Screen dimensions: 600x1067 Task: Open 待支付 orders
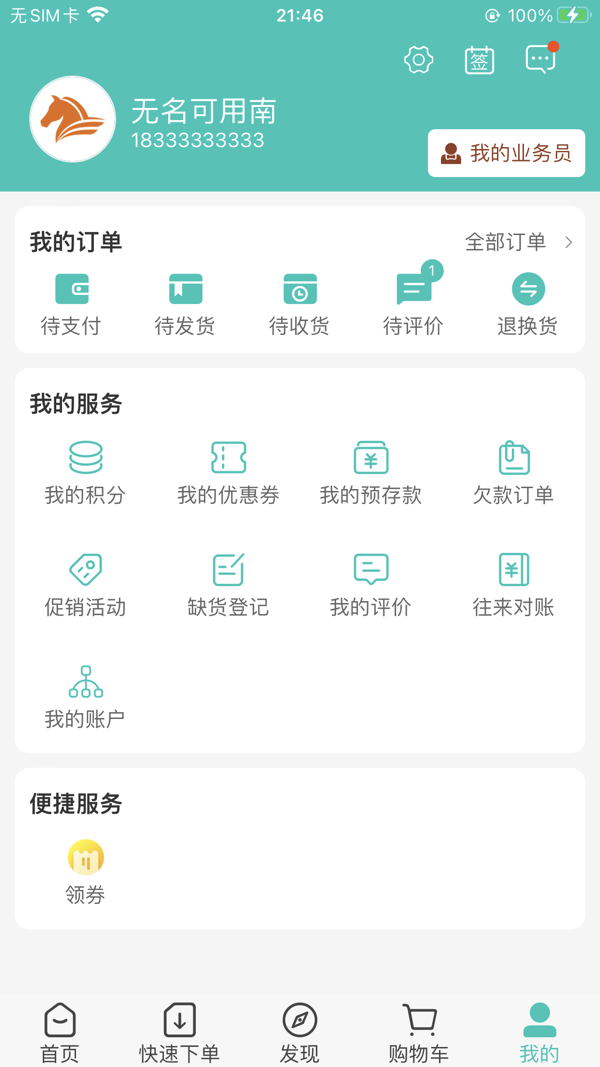tap(71, 305)
